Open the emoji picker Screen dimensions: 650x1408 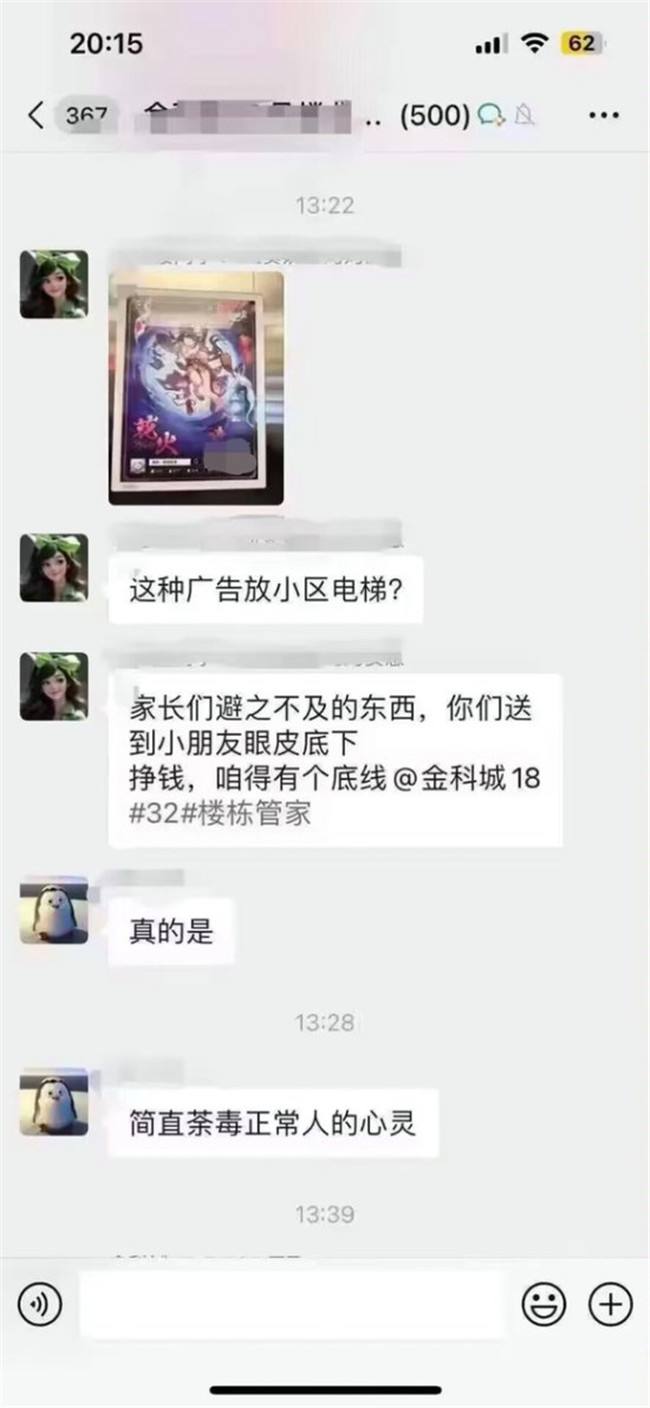click(544, 1303)
